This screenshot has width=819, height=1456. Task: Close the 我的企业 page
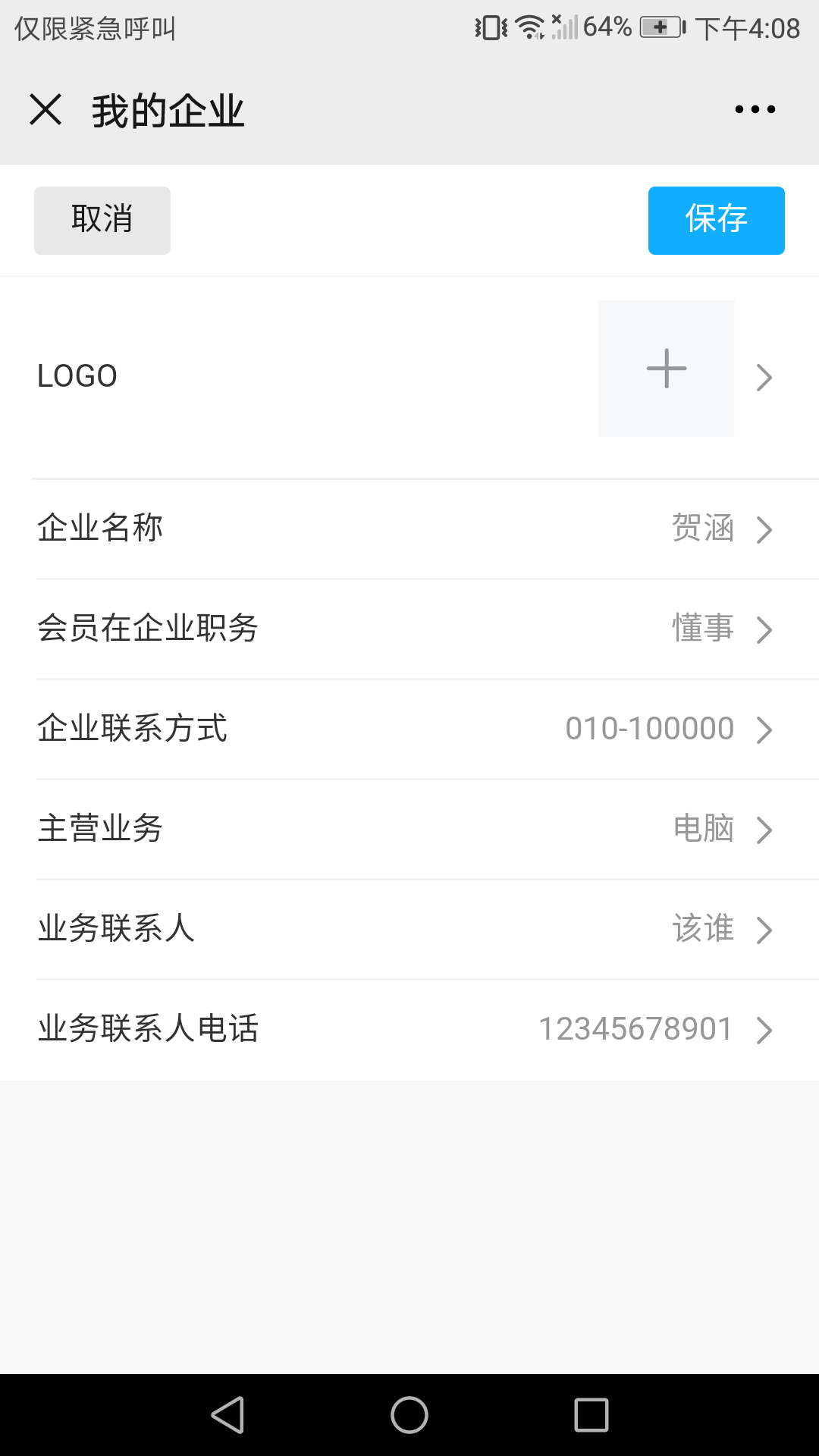pos(45,109)
